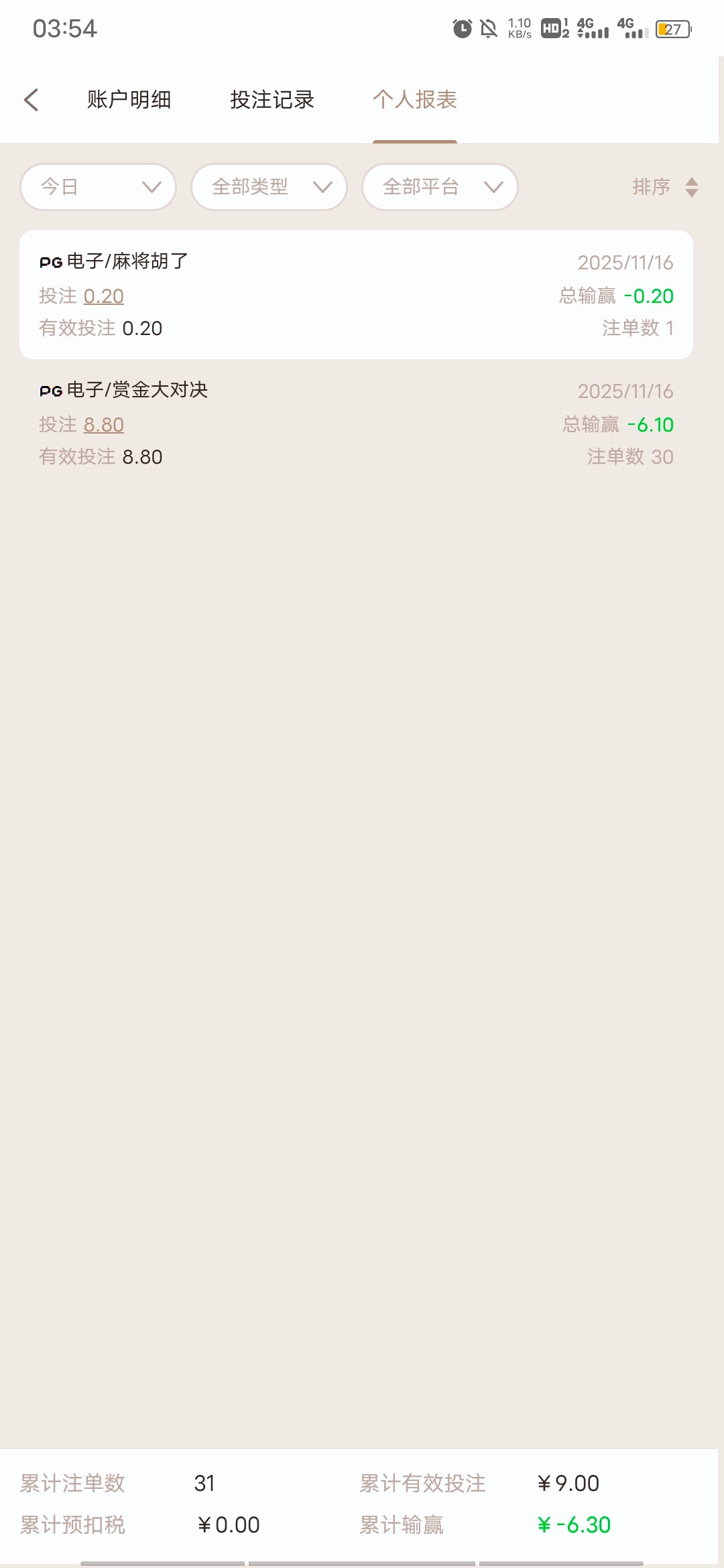This screenshot has height=1568, width=724.
Task: Switch to the 账户明细 tab
Action: (129, 99)
